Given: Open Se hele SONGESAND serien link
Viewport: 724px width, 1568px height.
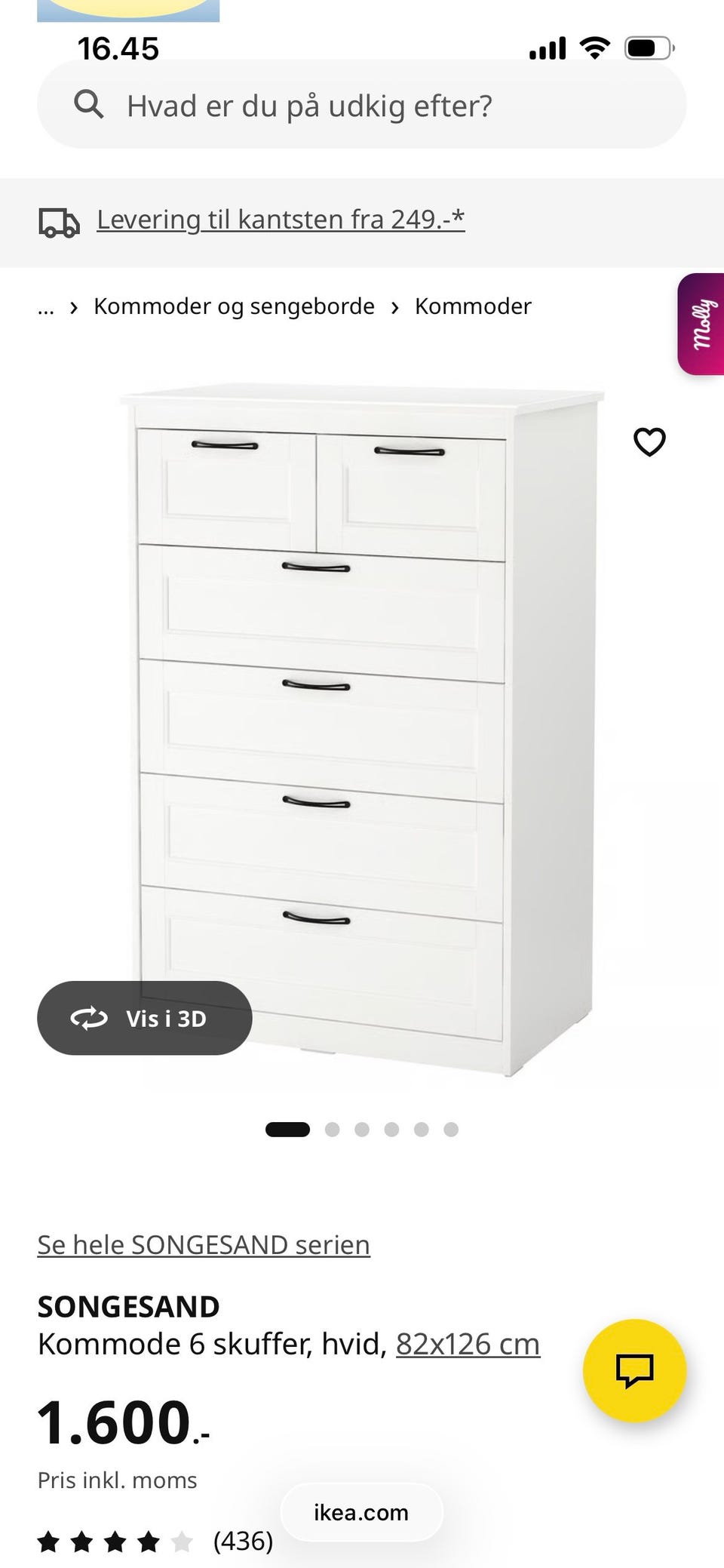Looking at the screenshot, I should coord(204,1244).
